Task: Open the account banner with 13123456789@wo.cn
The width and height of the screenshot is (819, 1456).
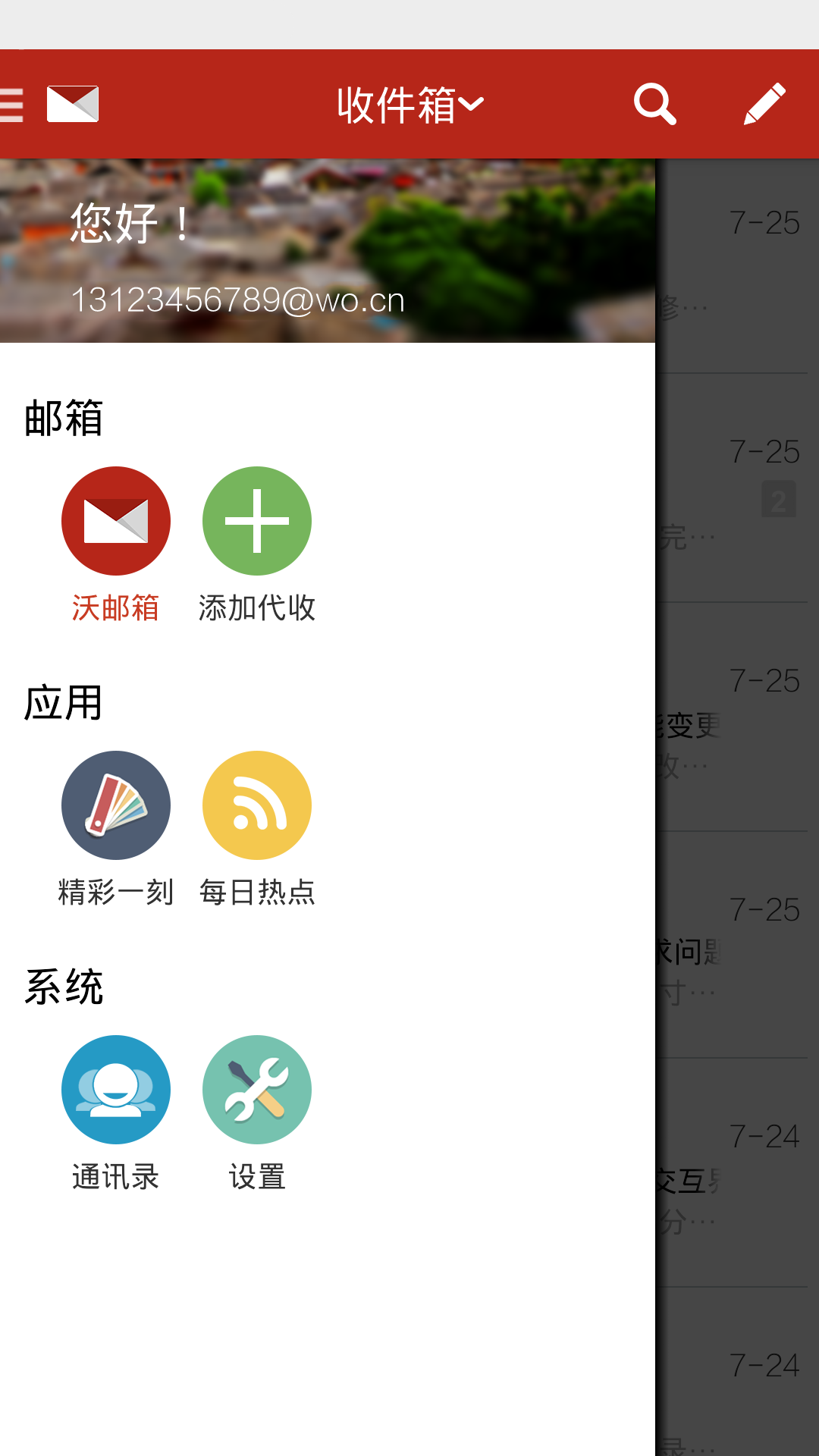Action: tap(328, 250)
